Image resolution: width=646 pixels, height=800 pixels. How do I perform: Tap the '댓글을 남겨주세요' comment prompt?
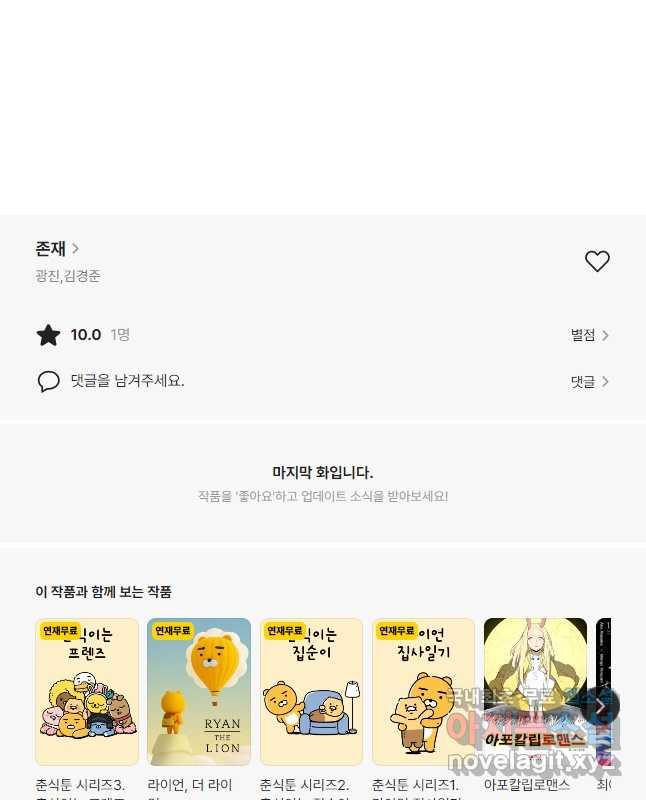127,381
